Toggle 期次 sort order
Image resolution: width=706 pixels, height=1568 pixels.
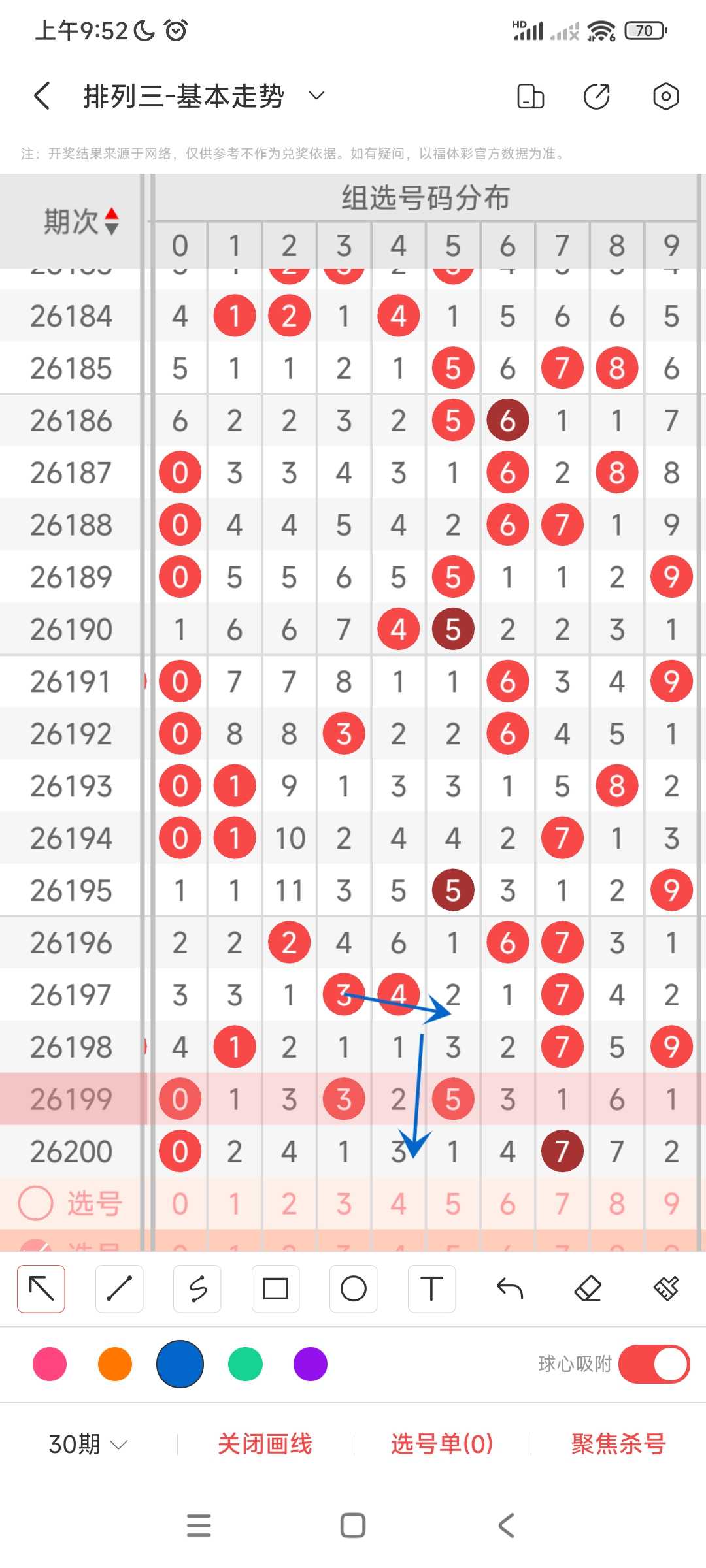(81, 221)
